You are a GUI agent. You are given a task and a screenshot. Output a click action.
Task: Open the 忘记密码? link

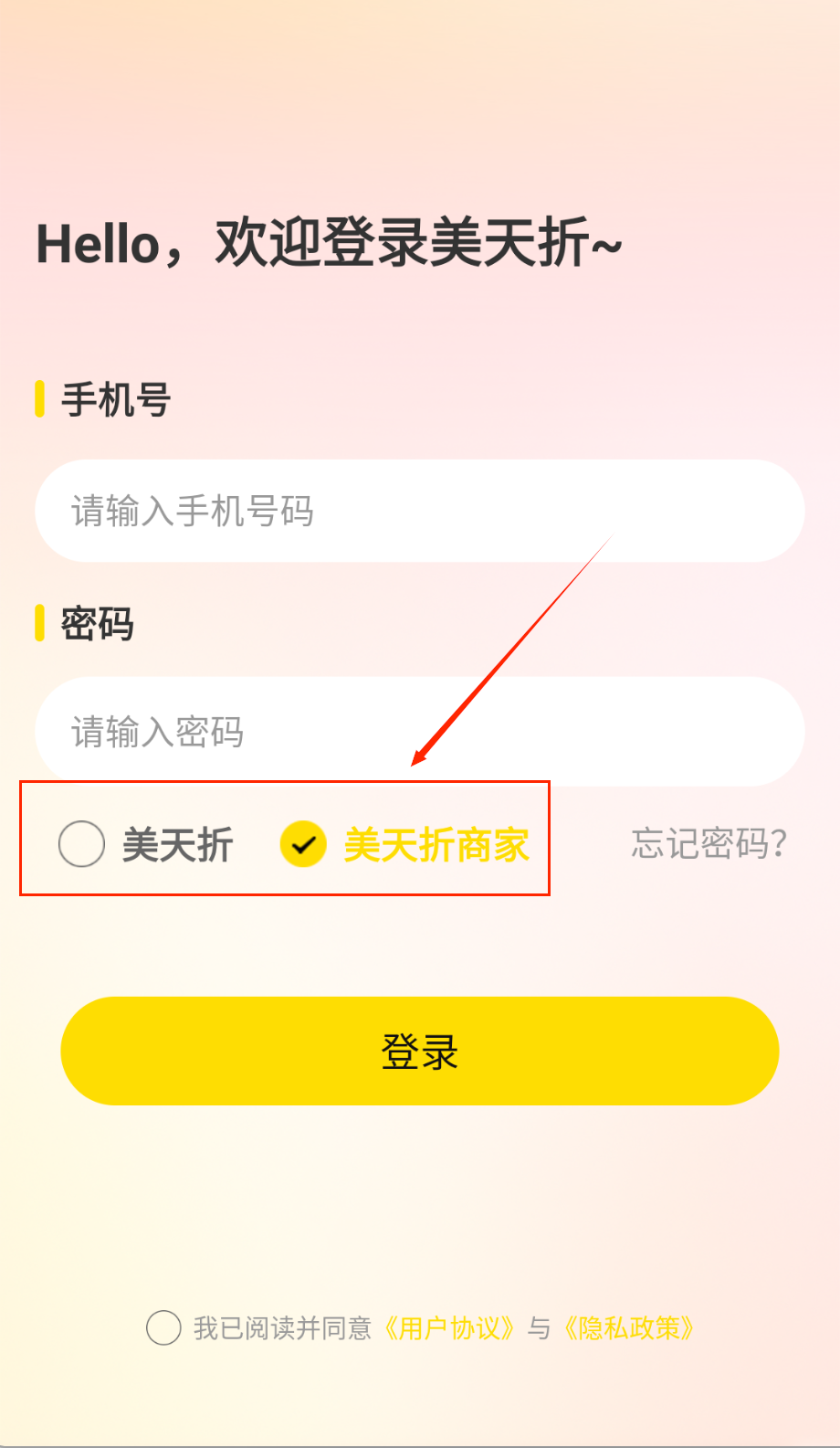709,843
